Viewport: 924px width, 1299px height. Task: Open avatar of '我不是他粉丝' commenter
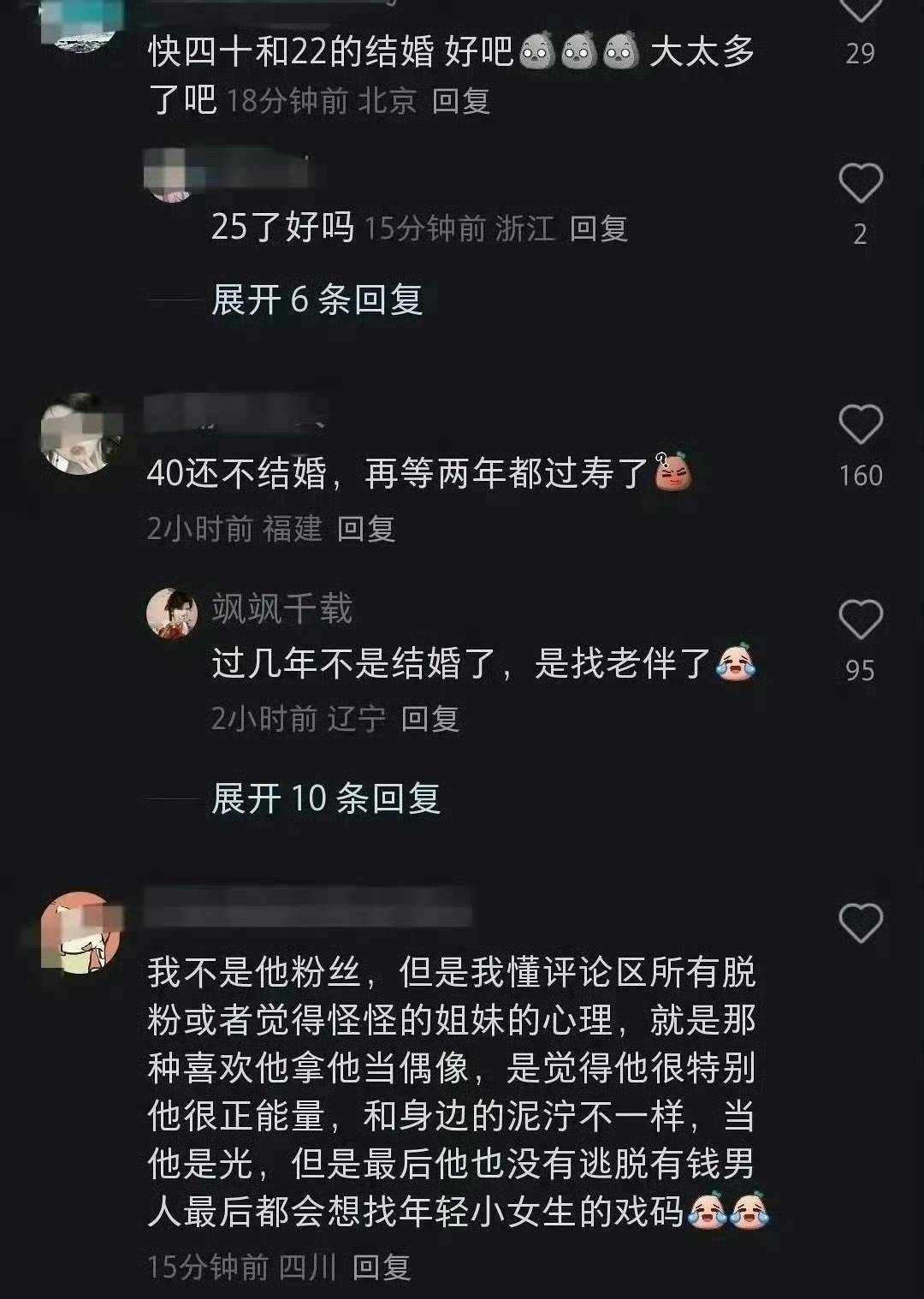pyautogui.click(x=81, y=931)
